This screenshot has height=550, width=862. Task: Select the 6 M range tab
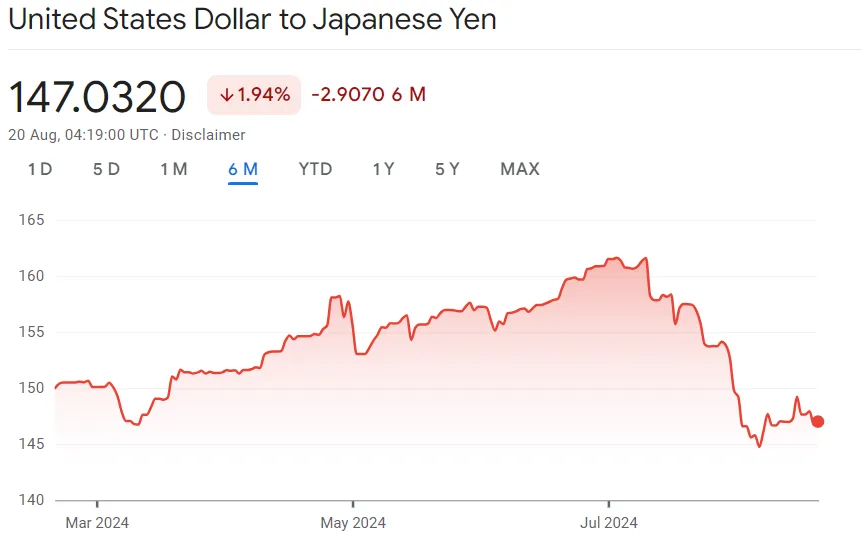[x=243, y=169]
